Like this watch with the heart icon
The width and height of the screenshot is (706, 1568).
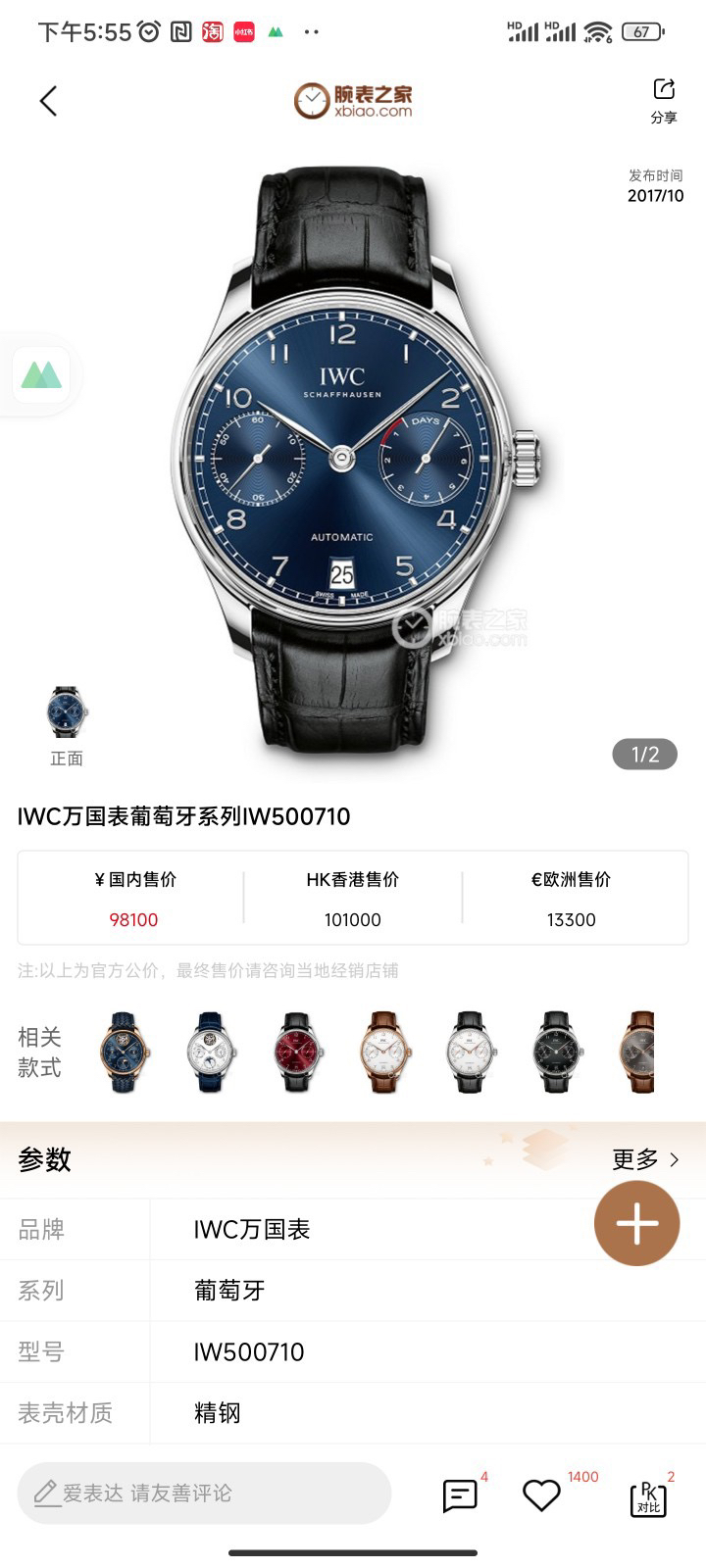point(541,1495)
